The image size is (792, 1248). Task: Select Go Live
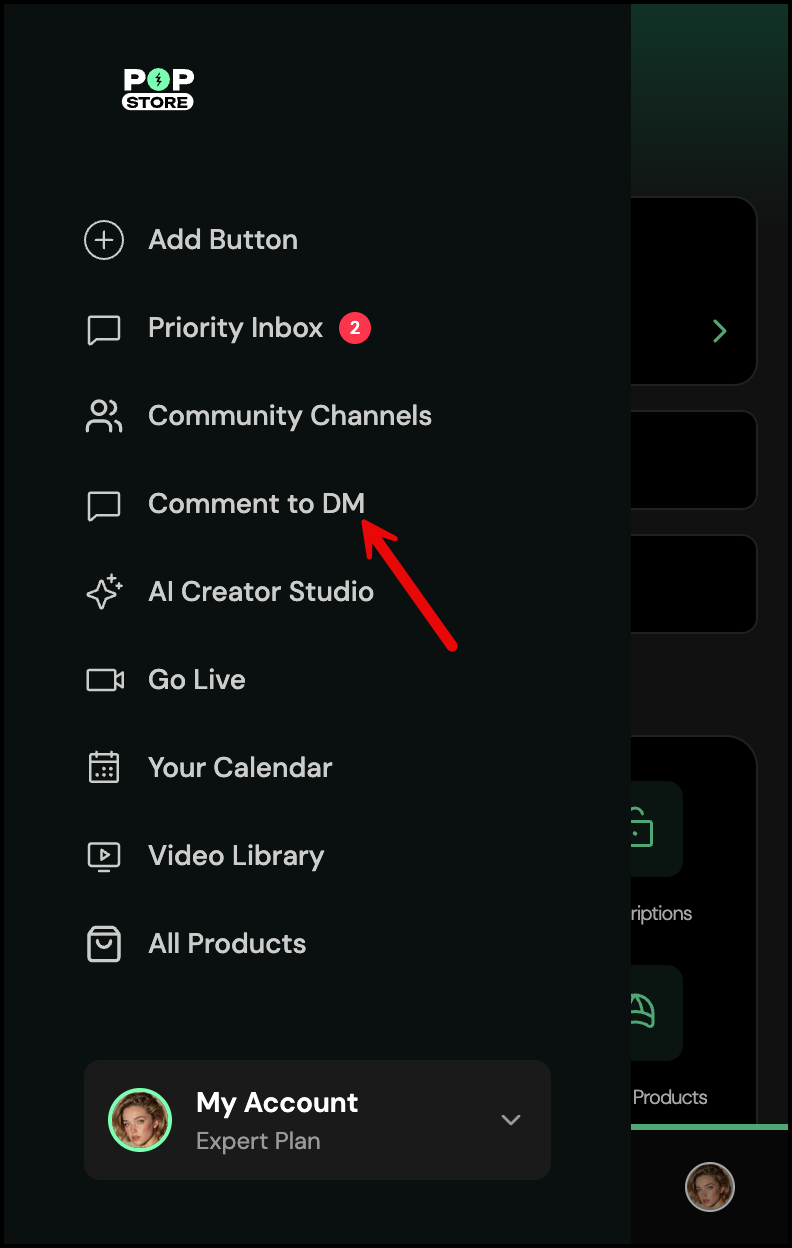196,680
